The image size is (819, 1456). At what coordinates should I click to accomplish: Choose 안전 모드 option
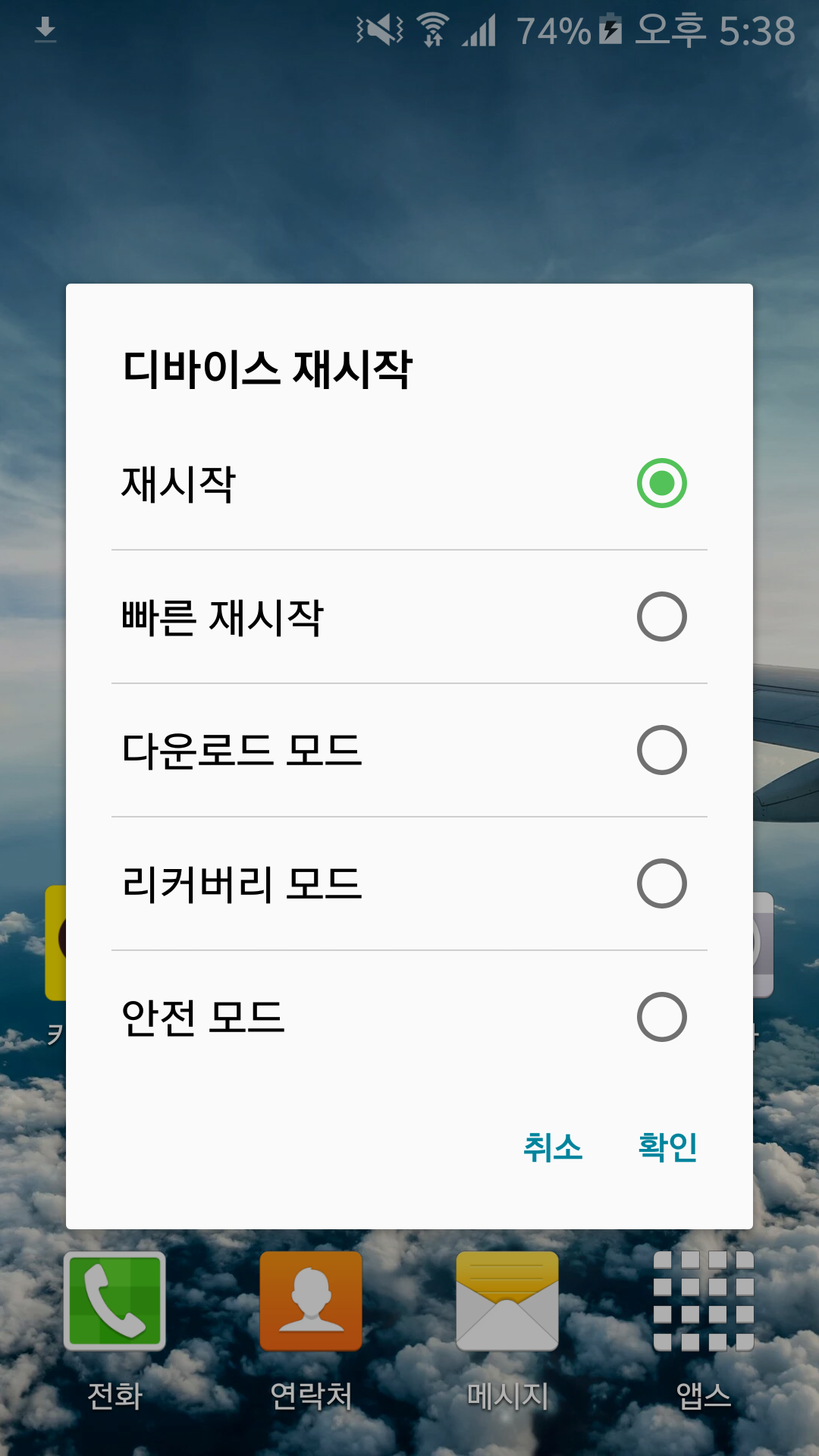[x=661, y=1017]
